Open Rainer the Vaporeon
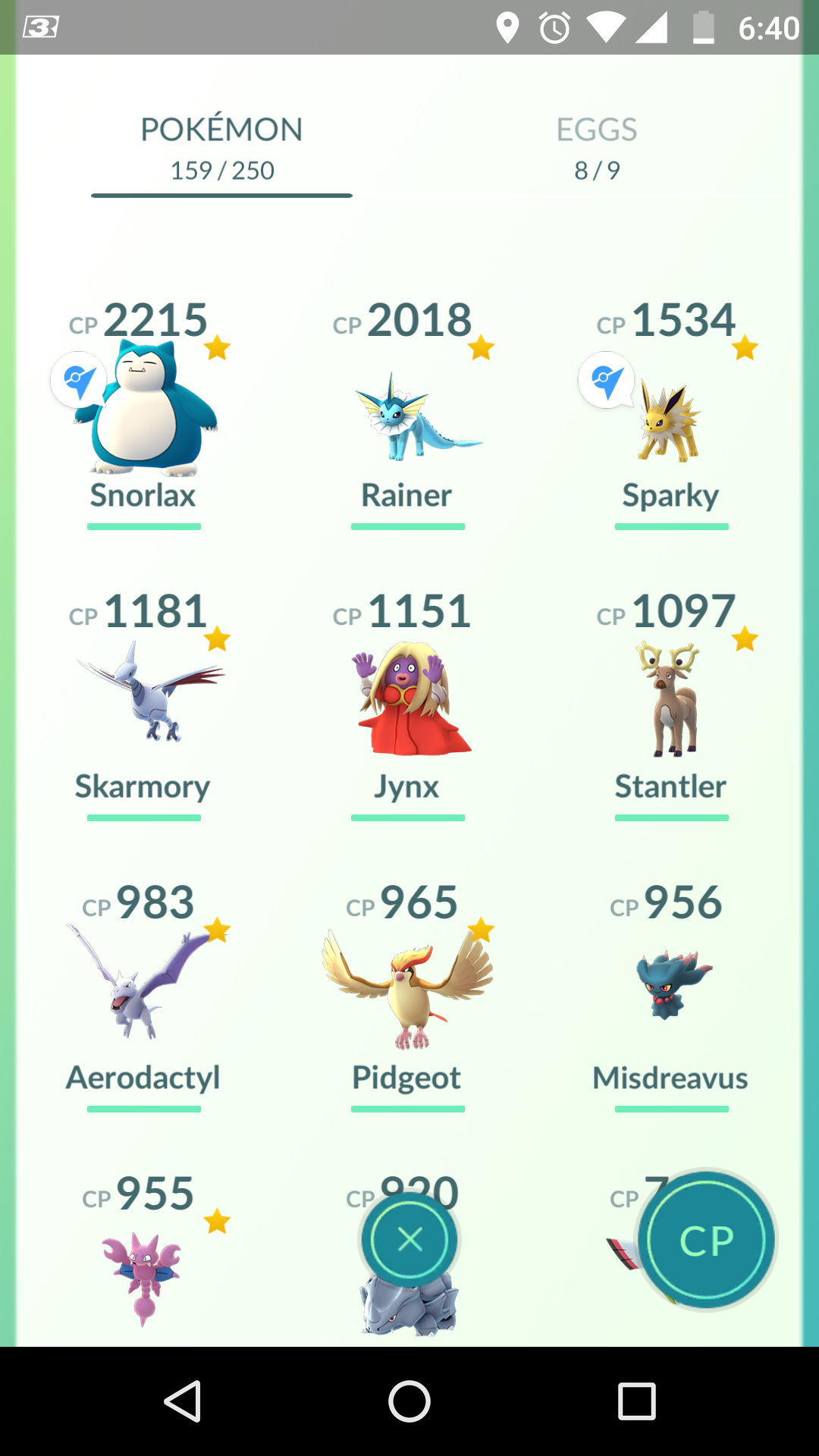819x1456 pixels. tap(408, 416)
